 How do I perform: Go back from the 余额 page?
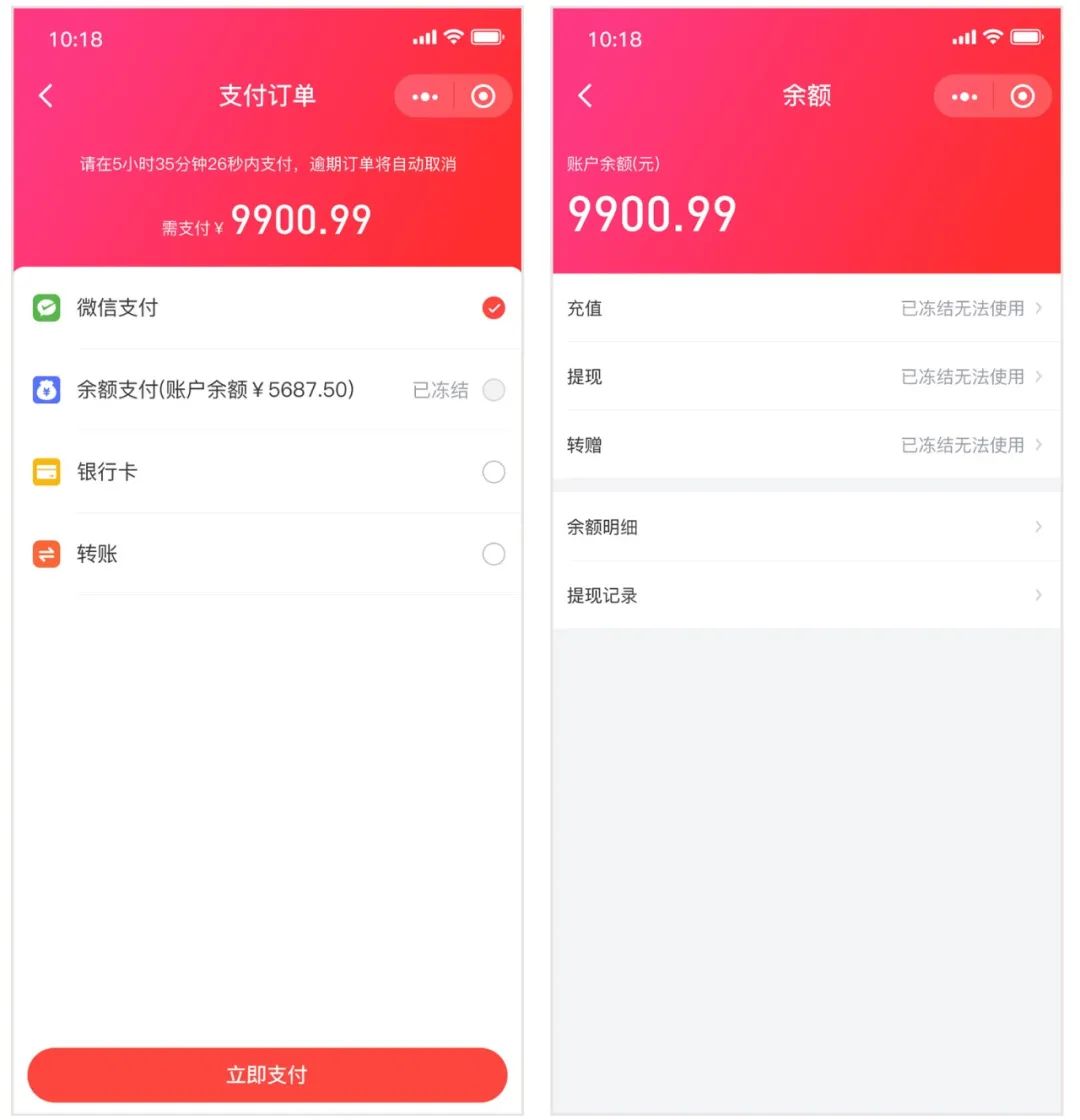pyautogui.click(x=585, y=96)
